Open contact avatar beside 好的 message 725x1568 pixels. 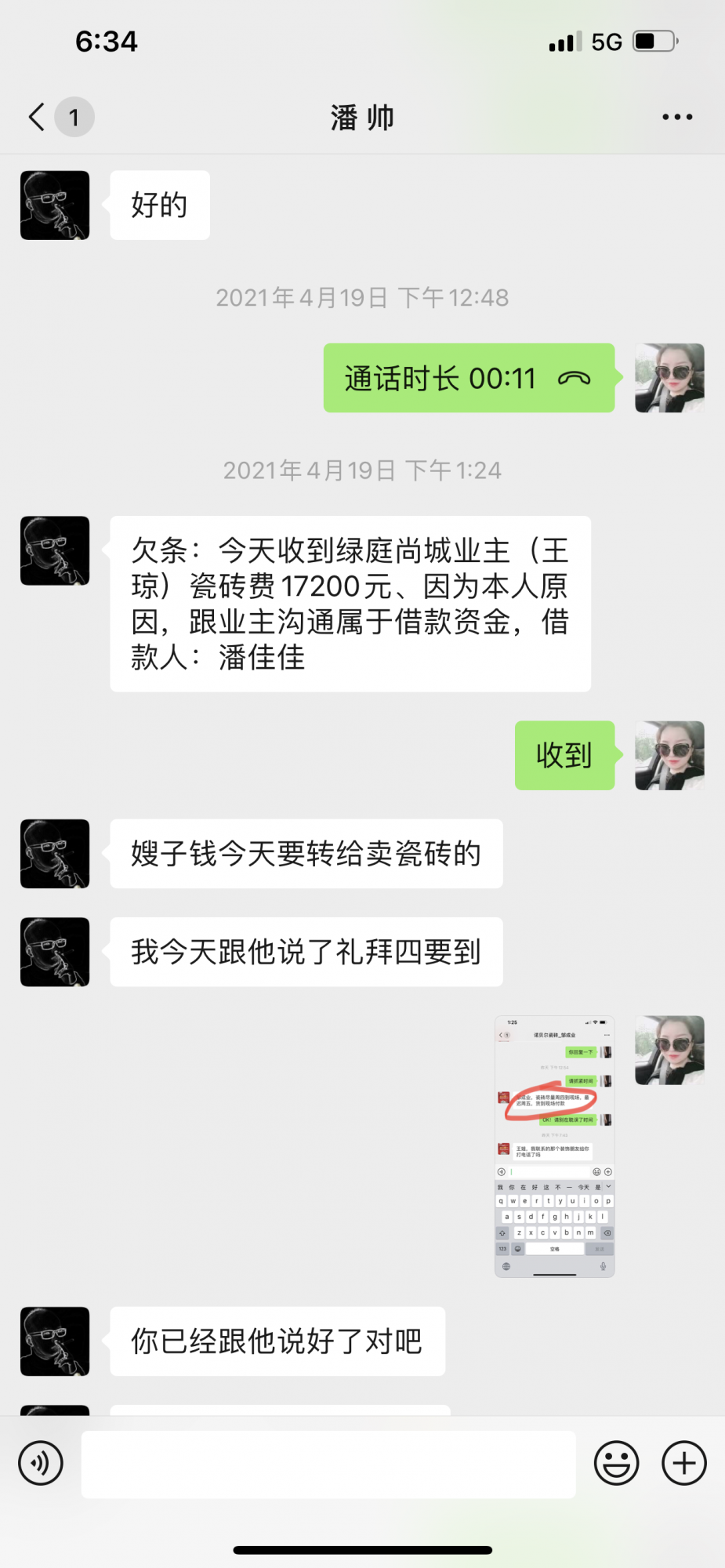click(55, 205)
